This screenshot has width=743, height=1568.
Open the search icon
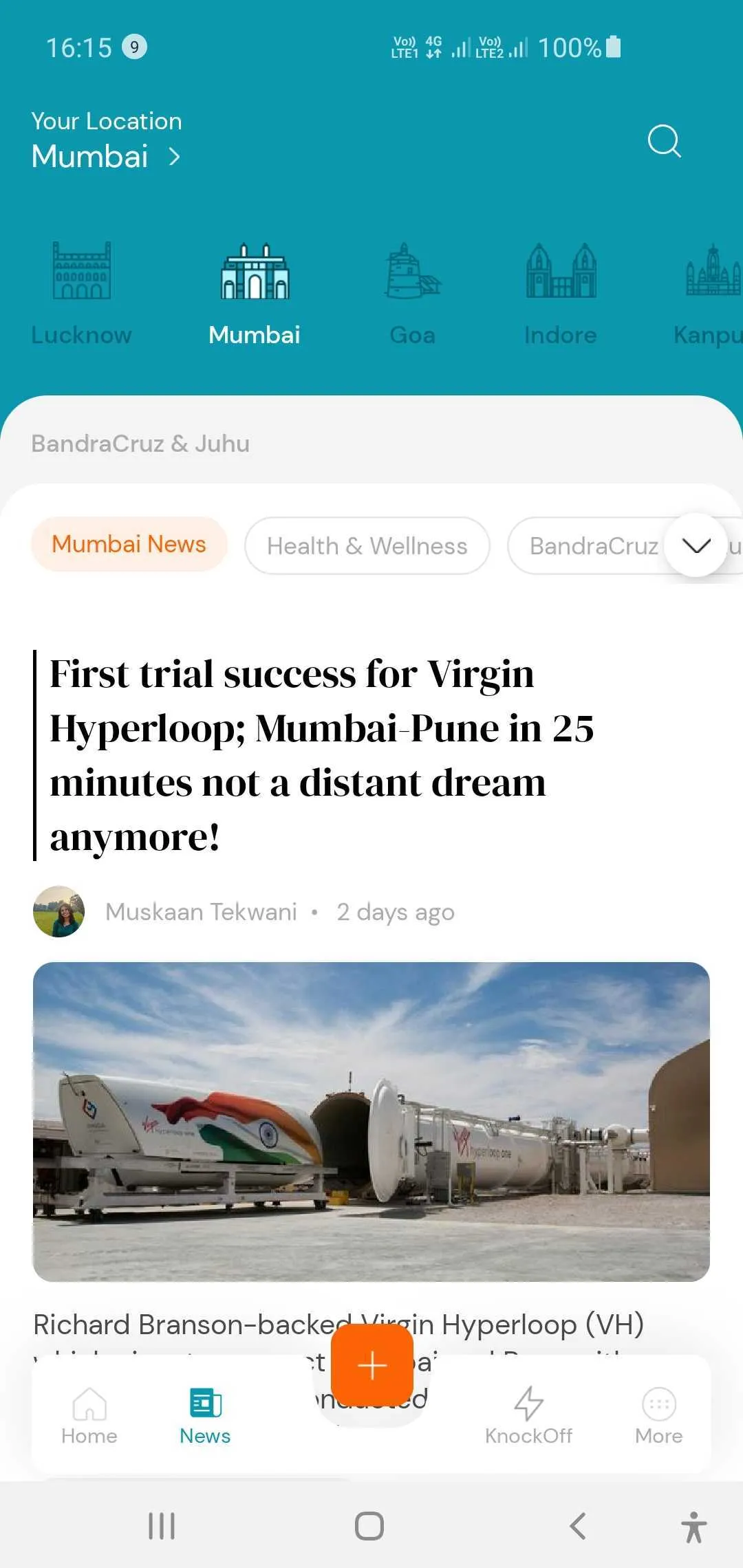click(664, 141)
